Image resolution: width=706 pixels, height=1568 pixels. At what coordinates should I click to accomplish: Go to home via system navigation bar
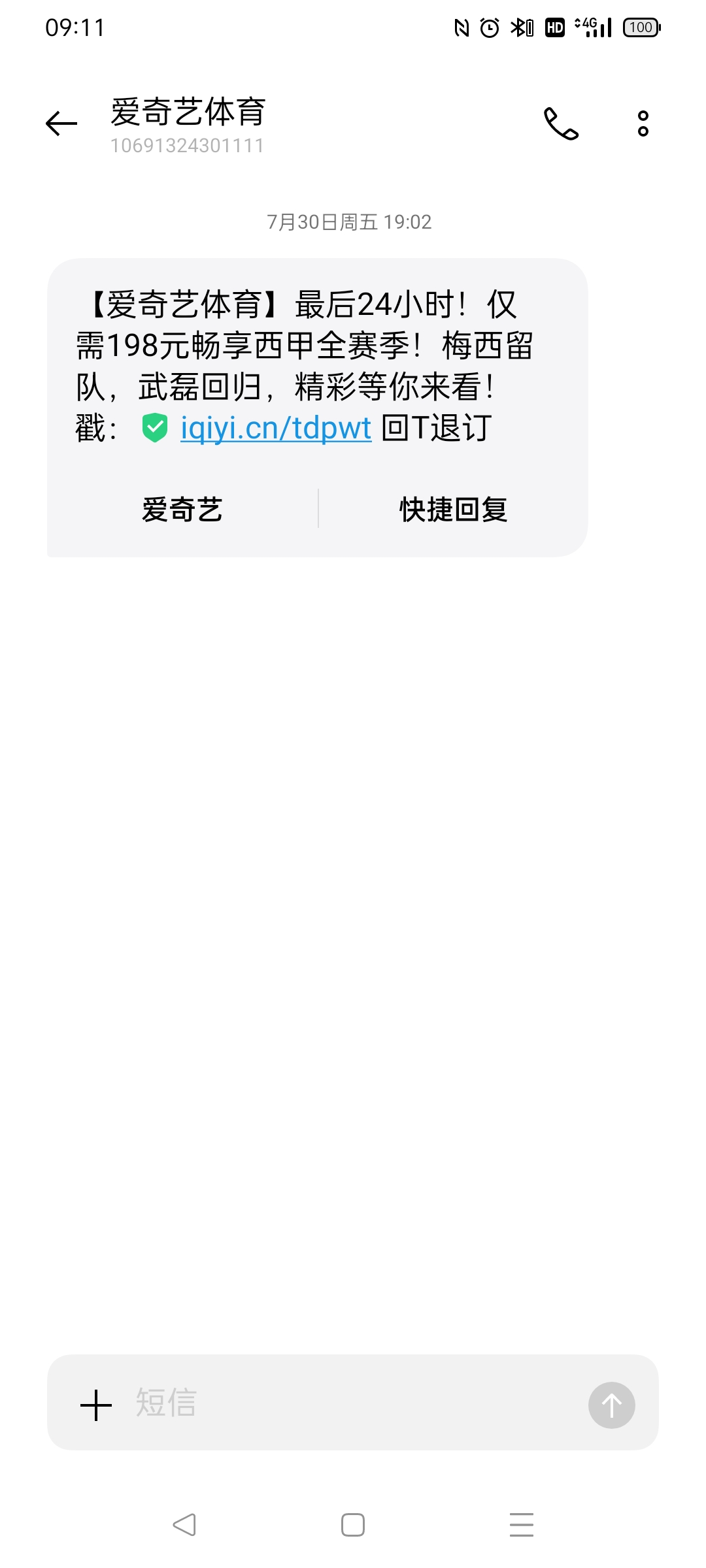[353, 1525]
